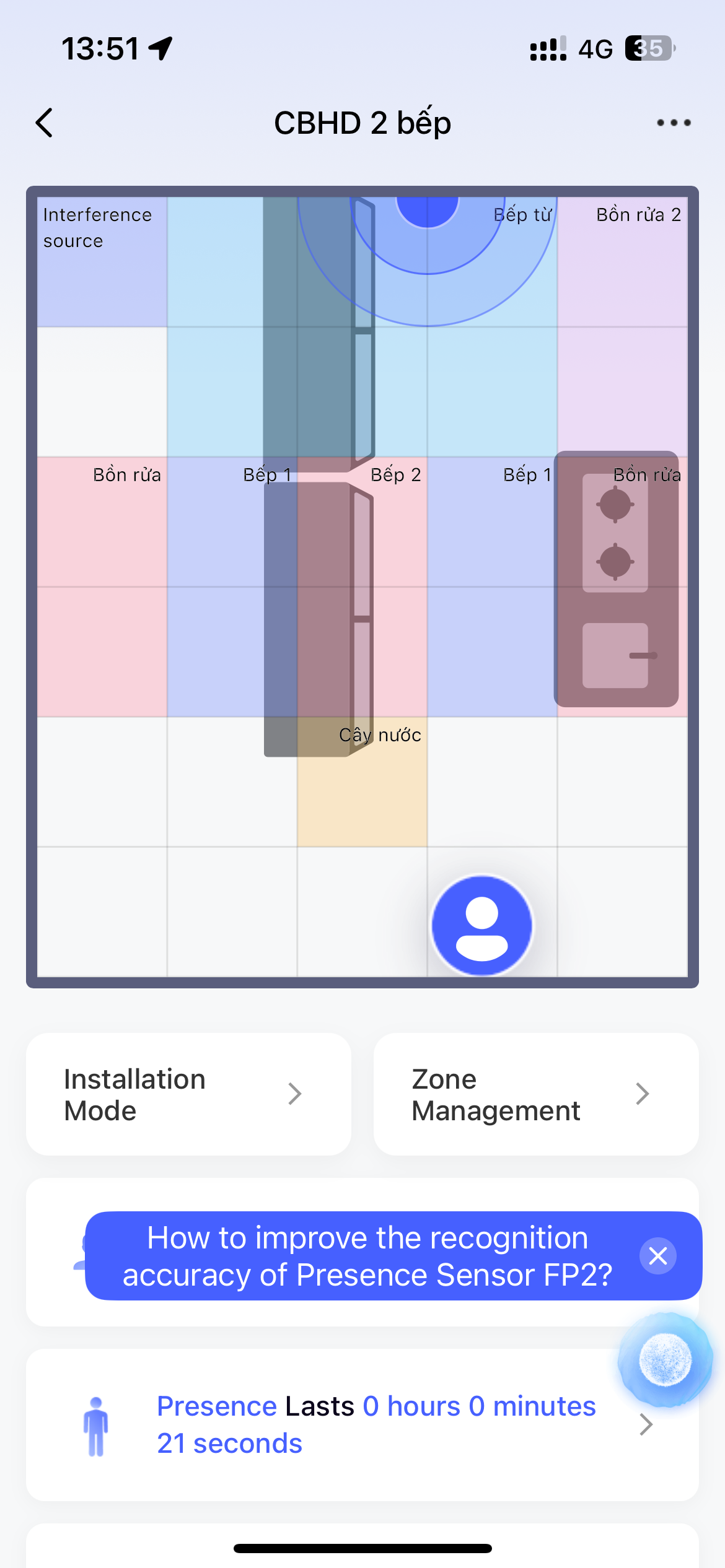Open the three-dot more options menu
The height and width of the screenshot is (1568, 725).
[x=674, y=123]
